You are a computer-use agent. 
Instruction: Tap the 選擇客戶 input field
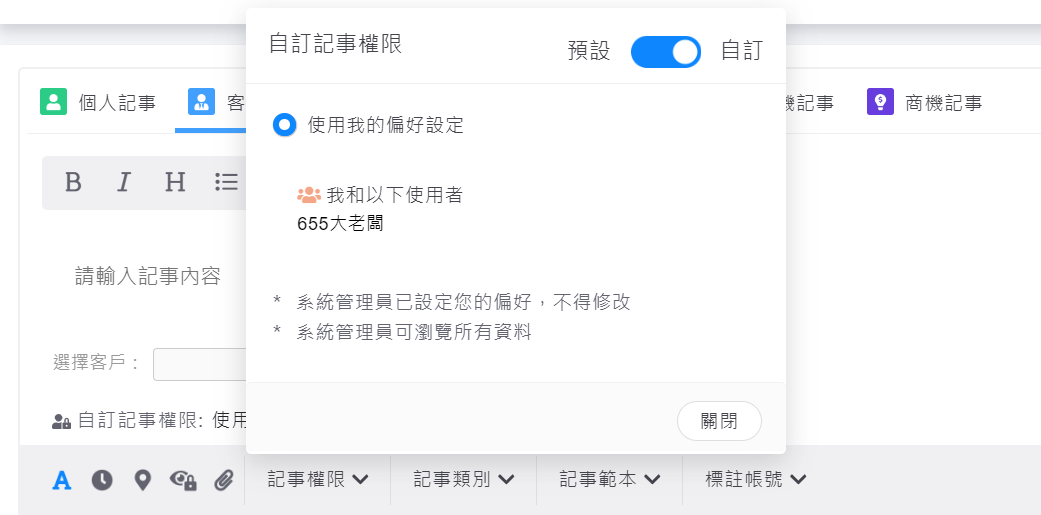(x=200, y=363)
